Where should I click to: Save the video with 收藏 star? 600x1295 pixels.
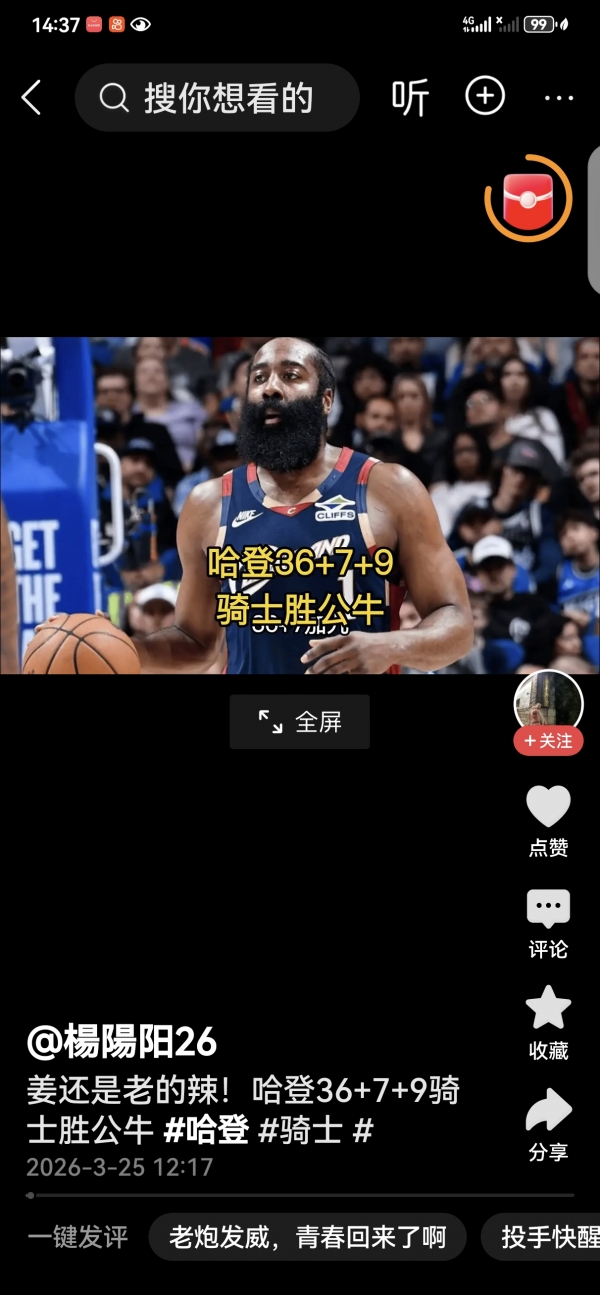tap(548, 1010)
